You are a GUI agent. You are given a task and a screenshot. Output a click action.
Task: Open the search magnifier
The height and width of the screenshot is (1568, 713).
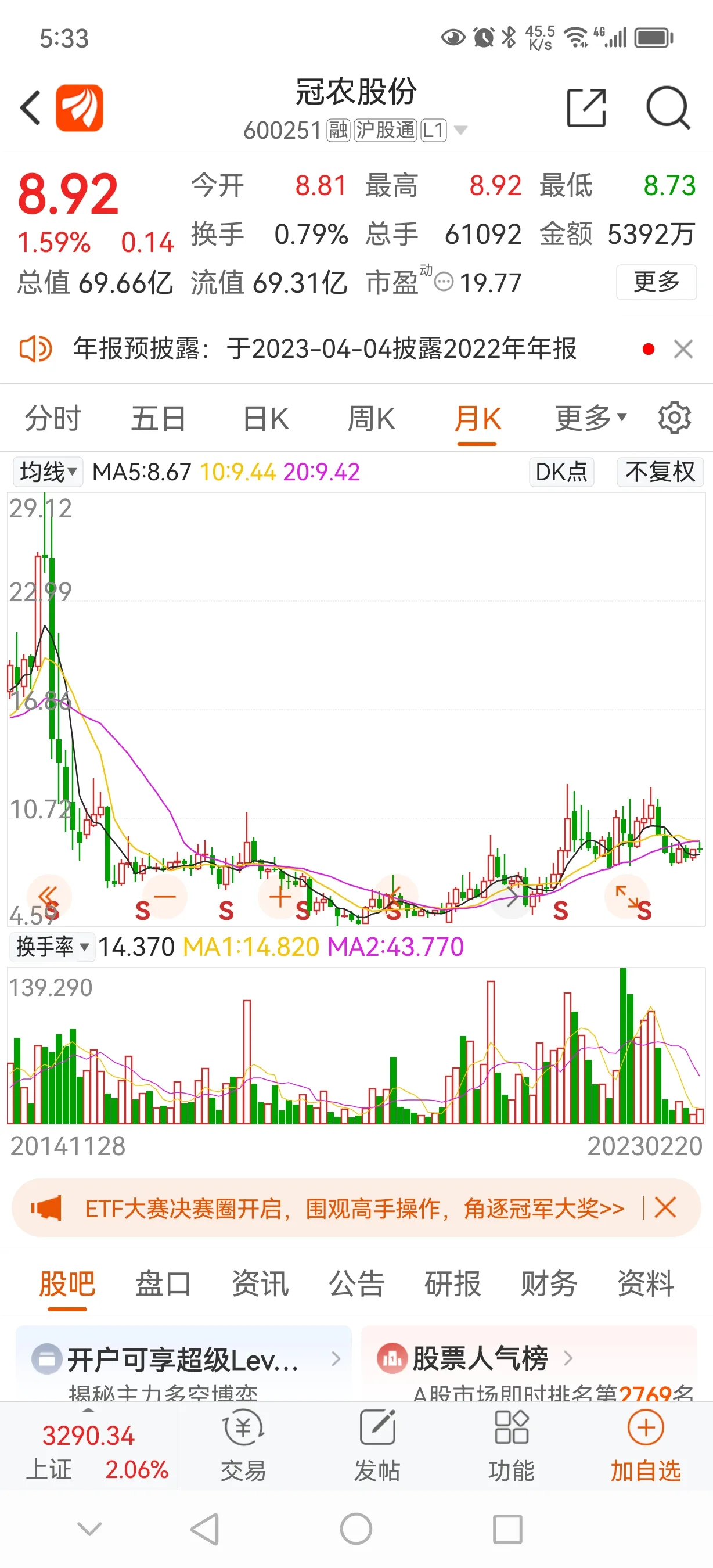pyautogui.click(x=668, y=108)
